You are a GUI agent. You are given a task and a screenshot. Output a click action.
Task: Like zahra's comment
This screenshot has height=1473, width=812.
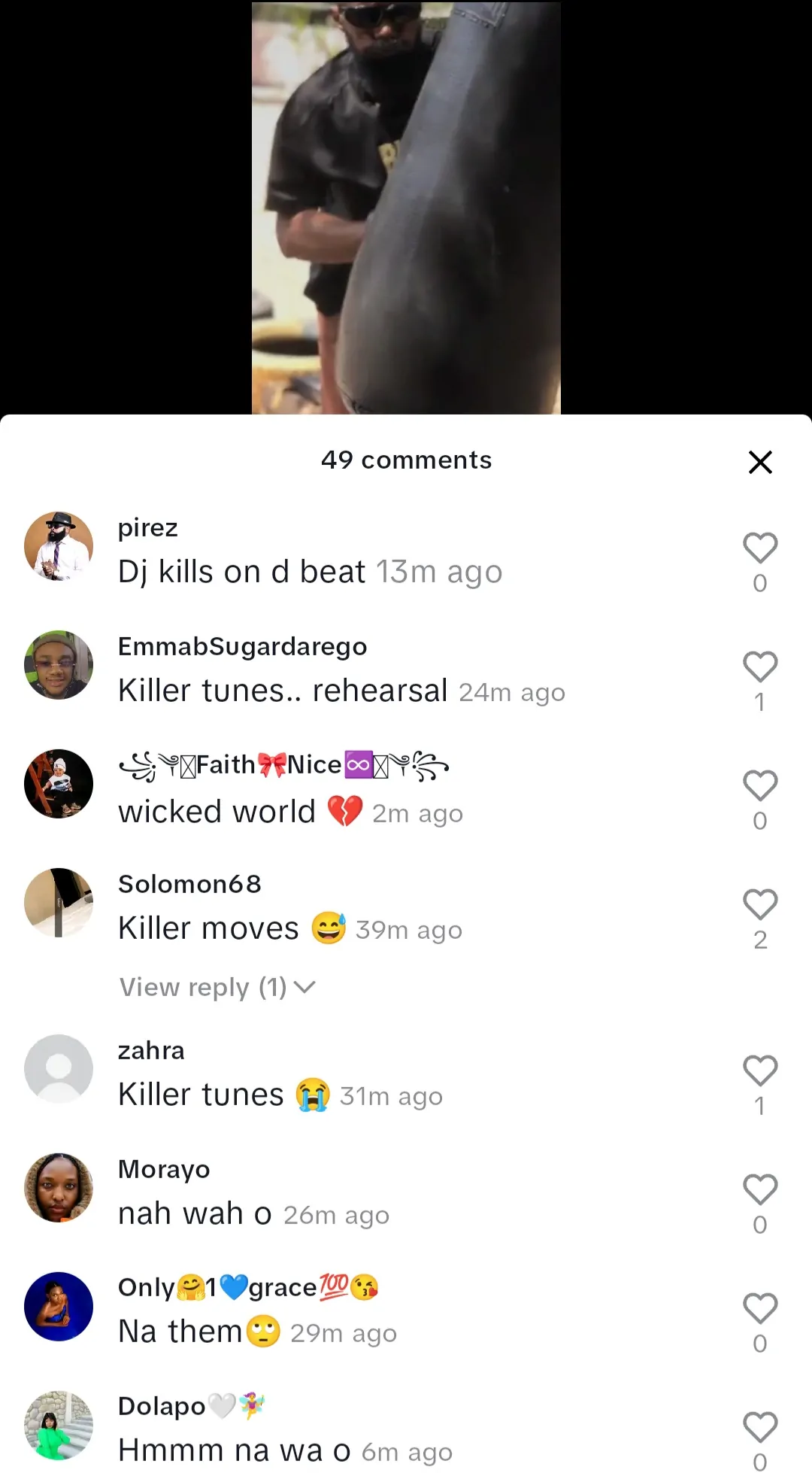(x=759, y=1071)
